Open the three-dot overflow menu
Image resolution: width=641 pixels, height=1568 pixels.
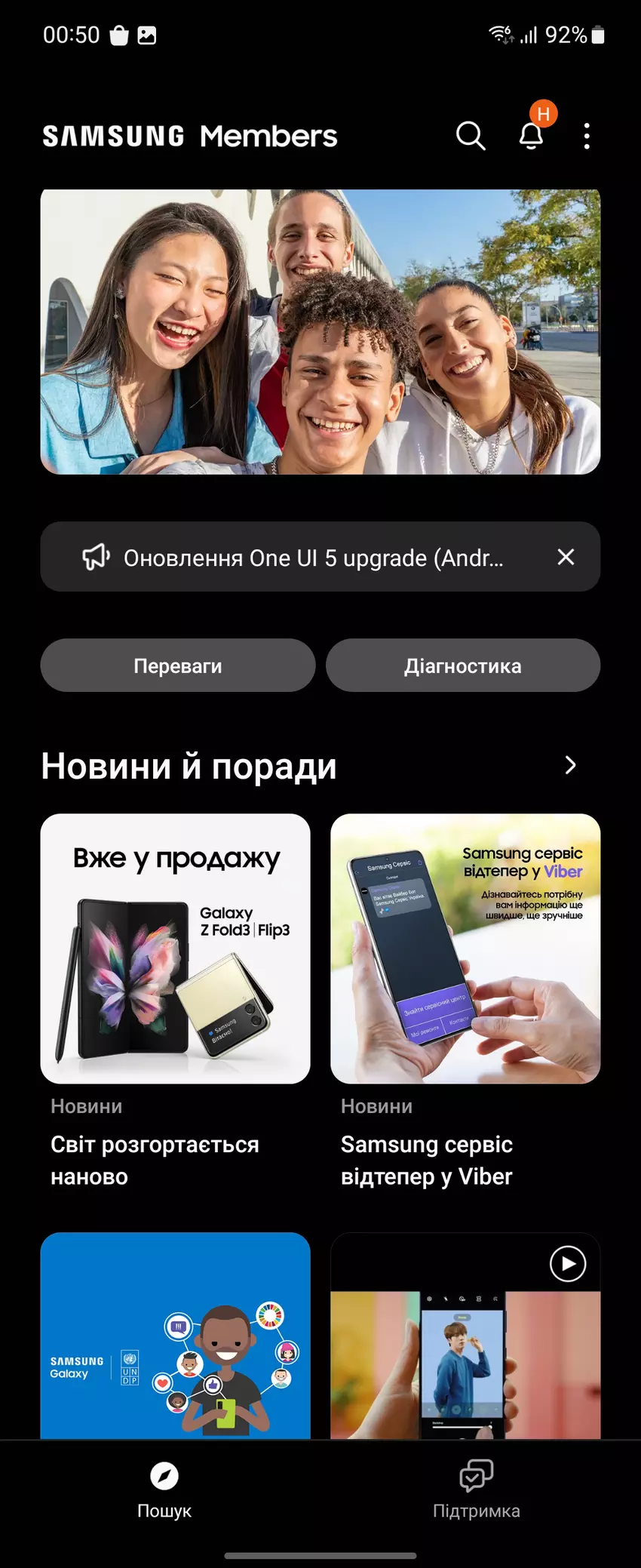click(587, 137)
